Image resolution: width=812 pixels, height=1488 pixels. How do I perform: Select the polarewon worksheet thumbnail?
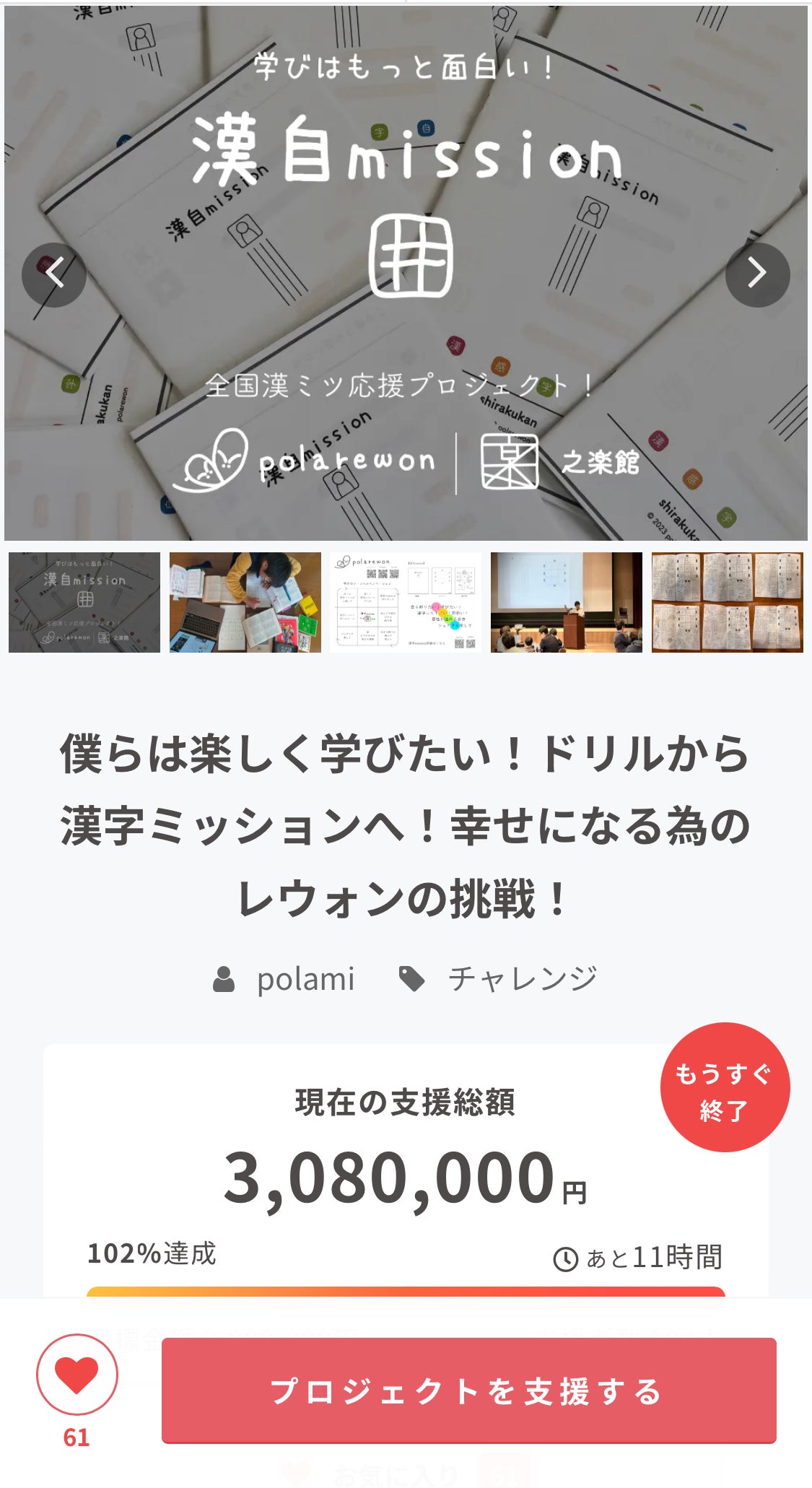click(406, 602)
